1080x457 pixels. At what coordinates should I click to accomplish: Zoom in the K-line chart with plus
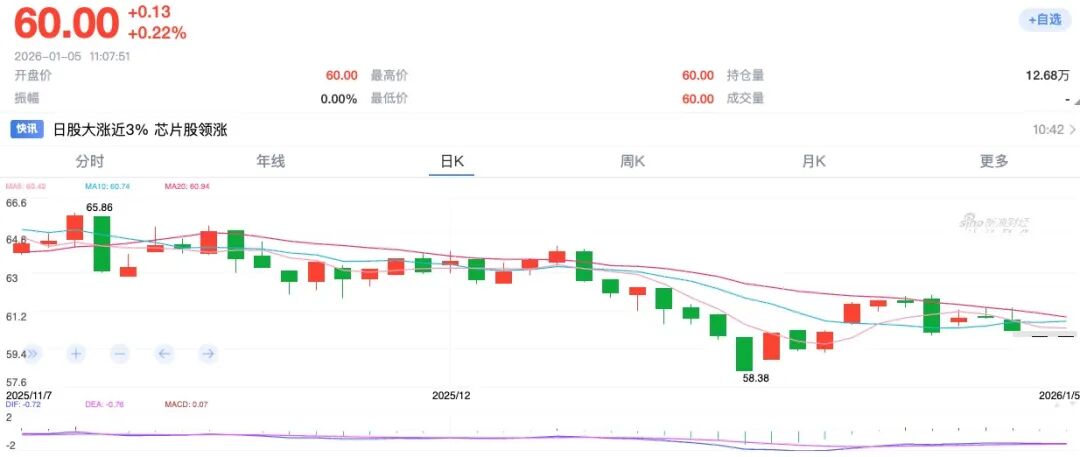[76, 353]
